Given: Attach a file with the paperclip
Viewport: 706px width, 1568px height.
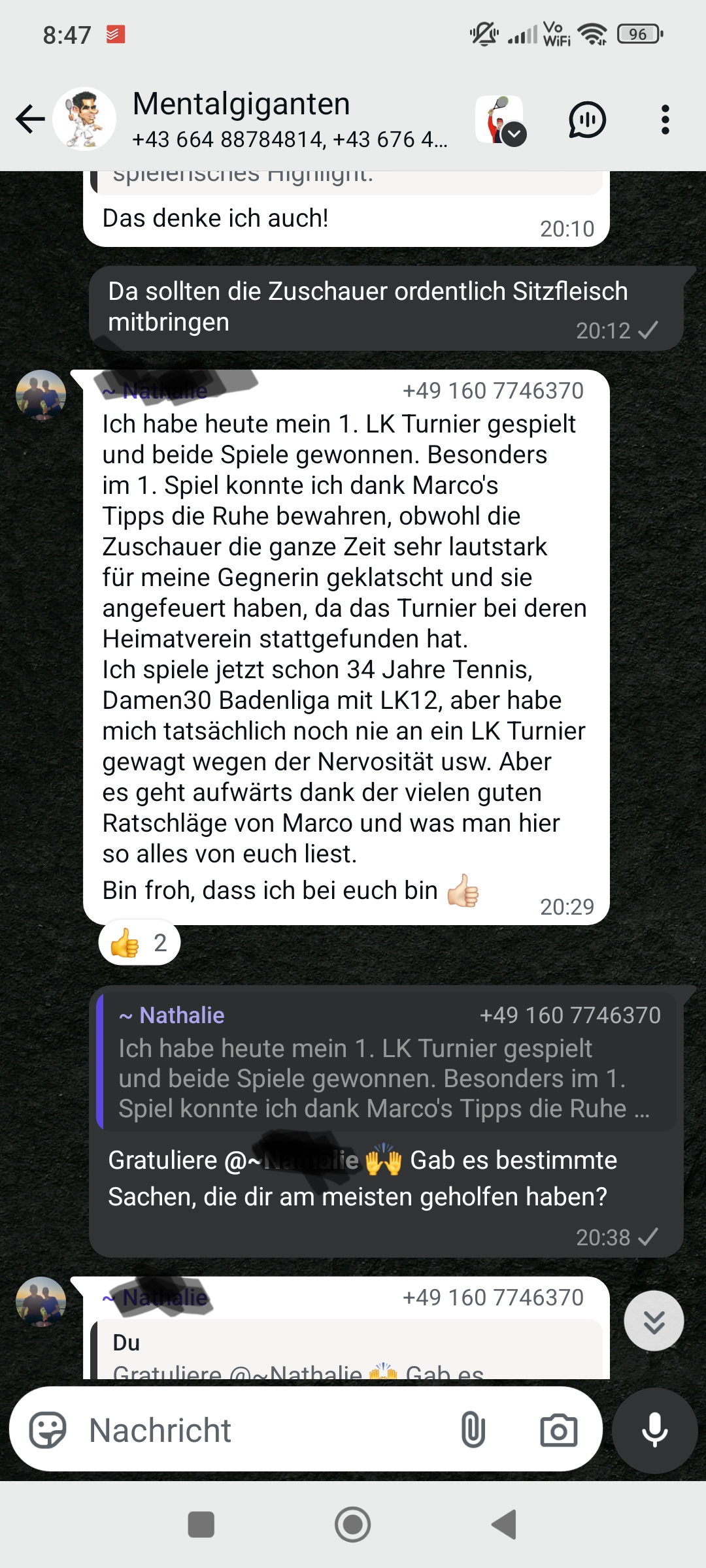Looking at the screenshot, I should point(473,1430).
